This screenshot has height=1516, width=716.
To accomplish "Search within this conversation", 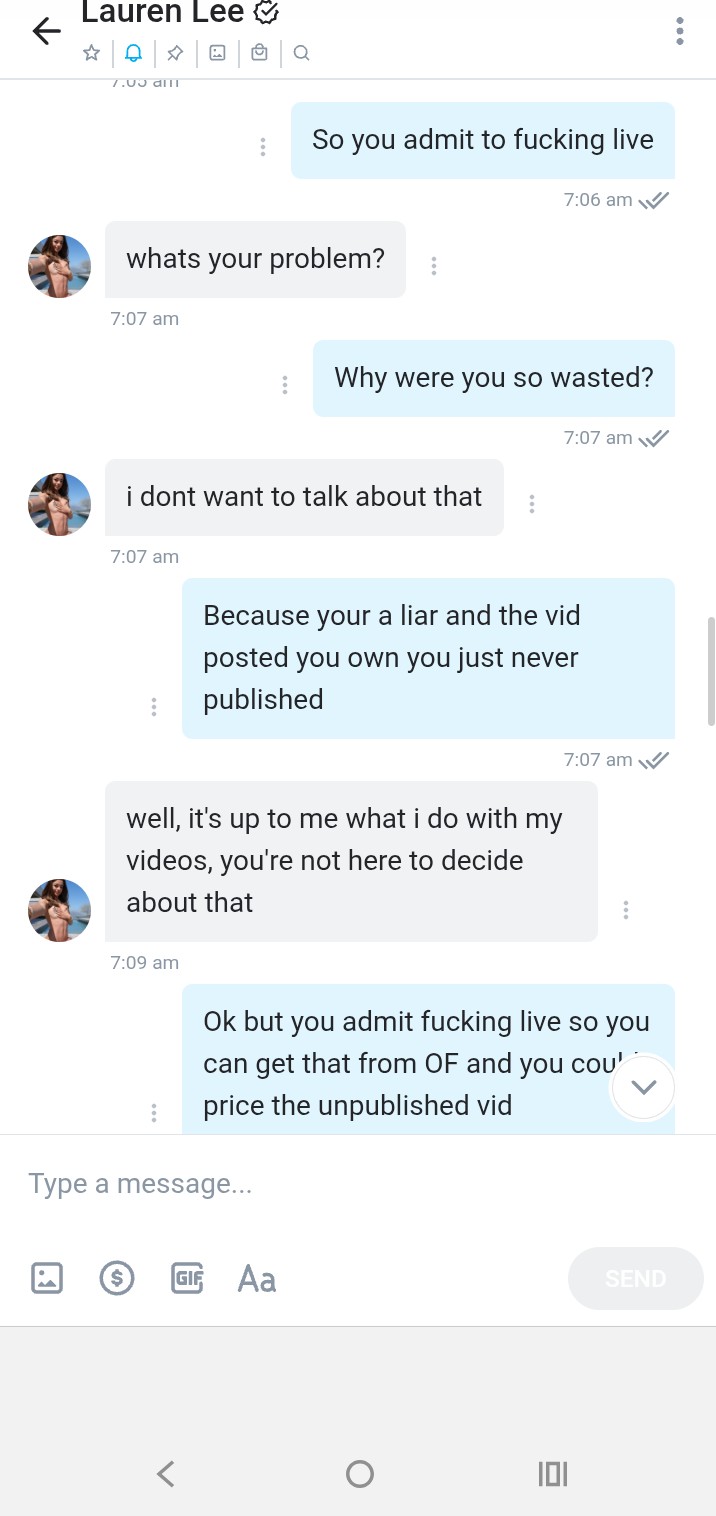I will click(x=302, y=53).
